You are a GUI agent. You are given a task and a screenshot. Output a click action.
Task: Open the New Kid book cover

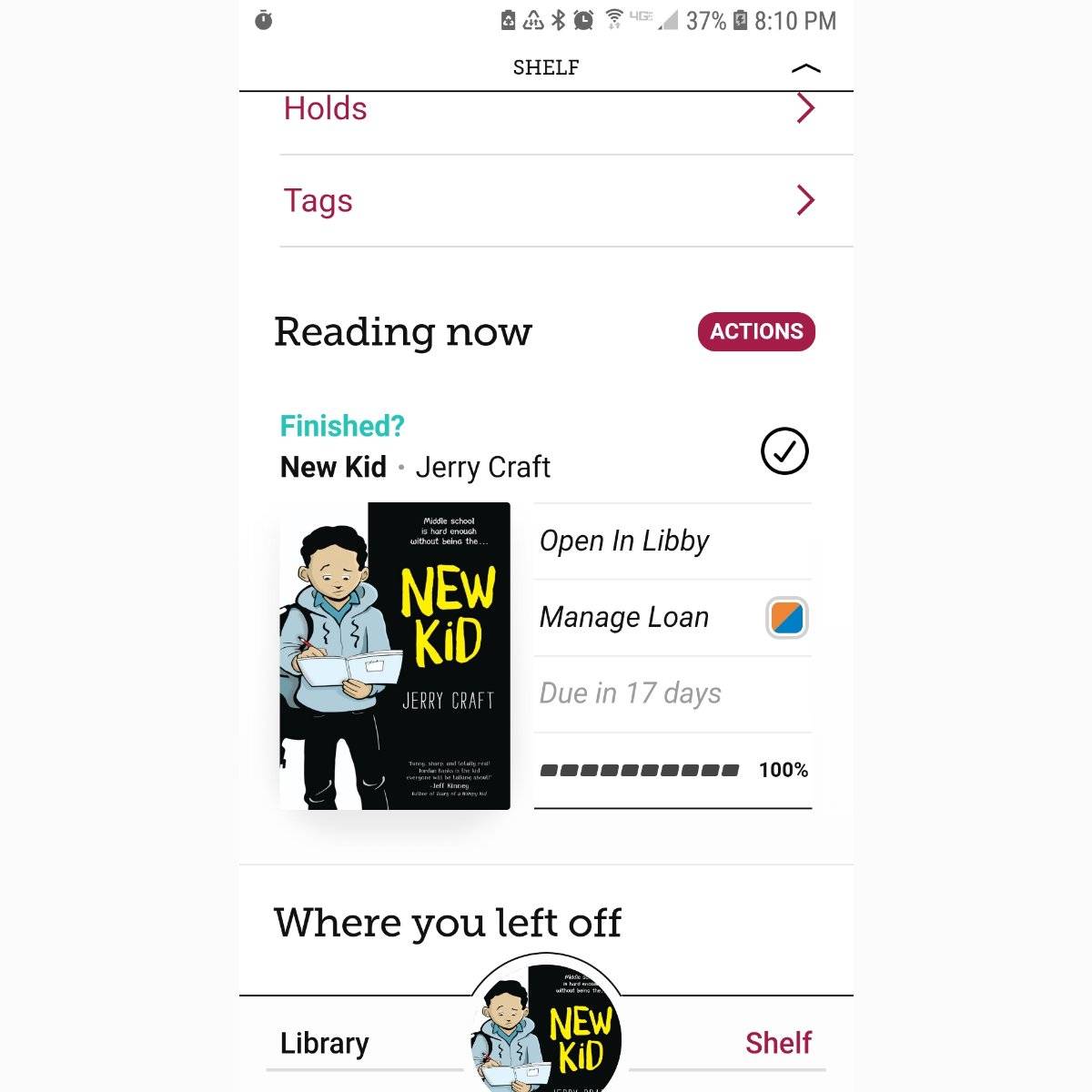[394, 656]
